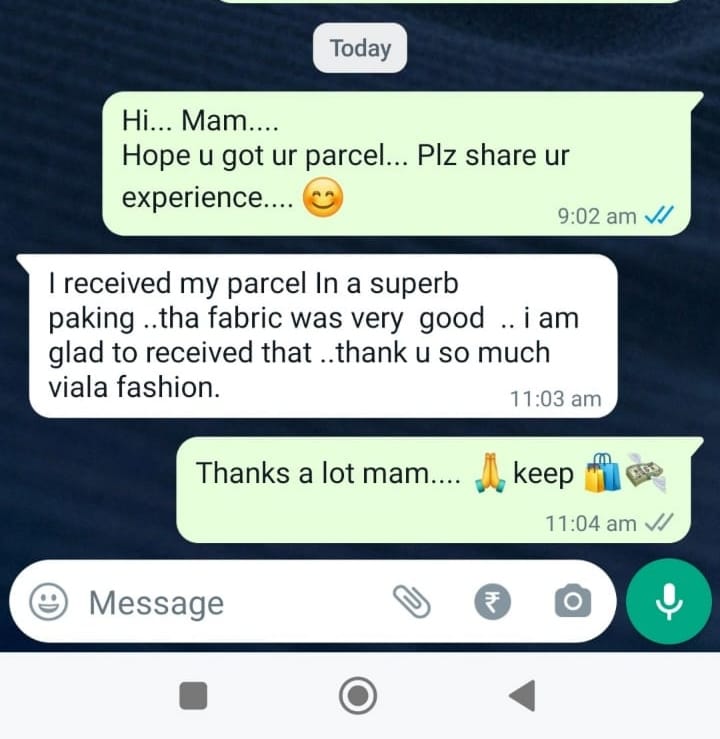The height and width of the screenshot is (739, 720).
Task: Attach a file with the paperclip
Action: [410, 601]
